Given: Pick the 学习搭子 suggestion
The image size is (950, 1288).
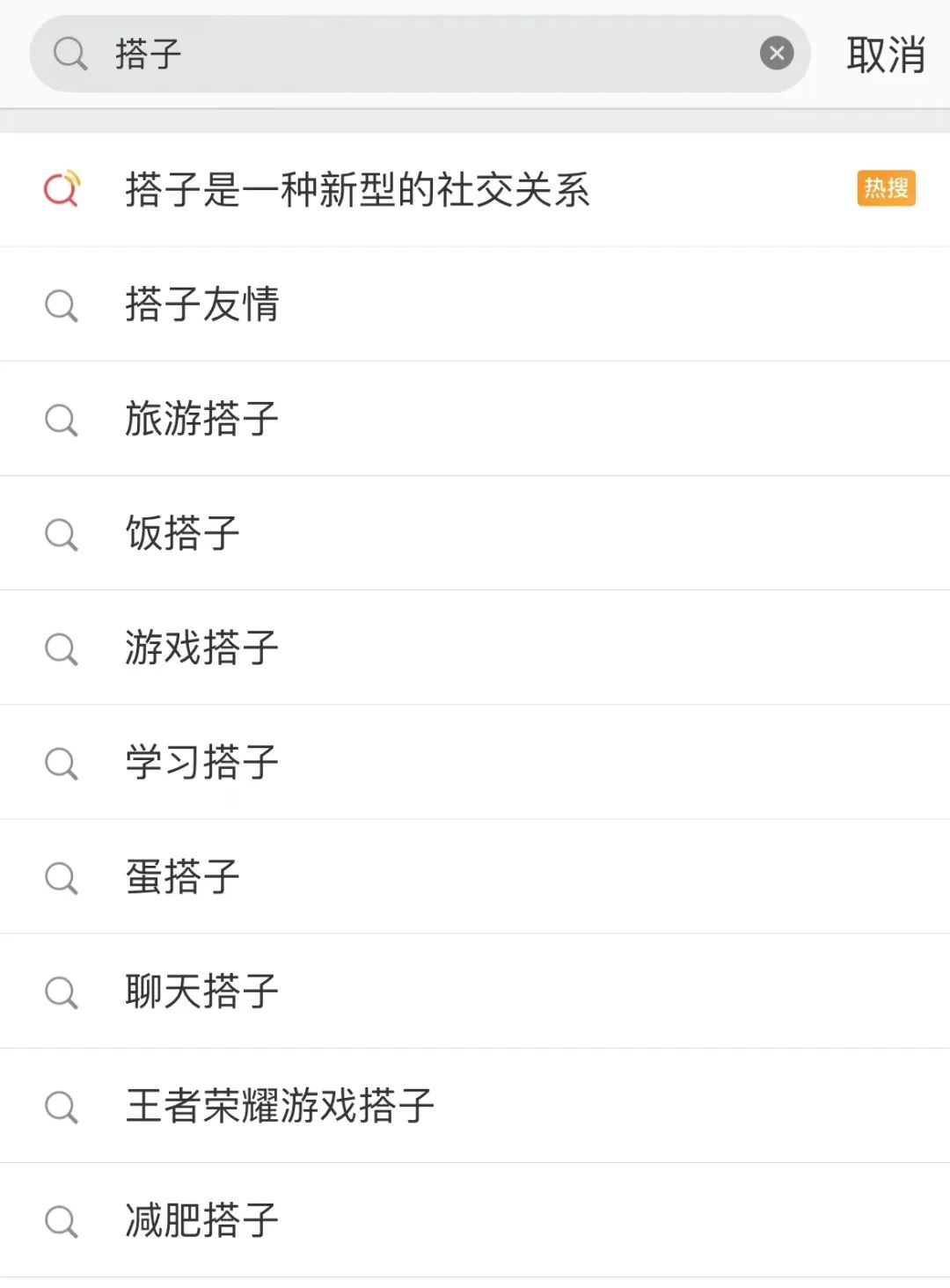Looking at the screenshot, I should click(202, 762).
